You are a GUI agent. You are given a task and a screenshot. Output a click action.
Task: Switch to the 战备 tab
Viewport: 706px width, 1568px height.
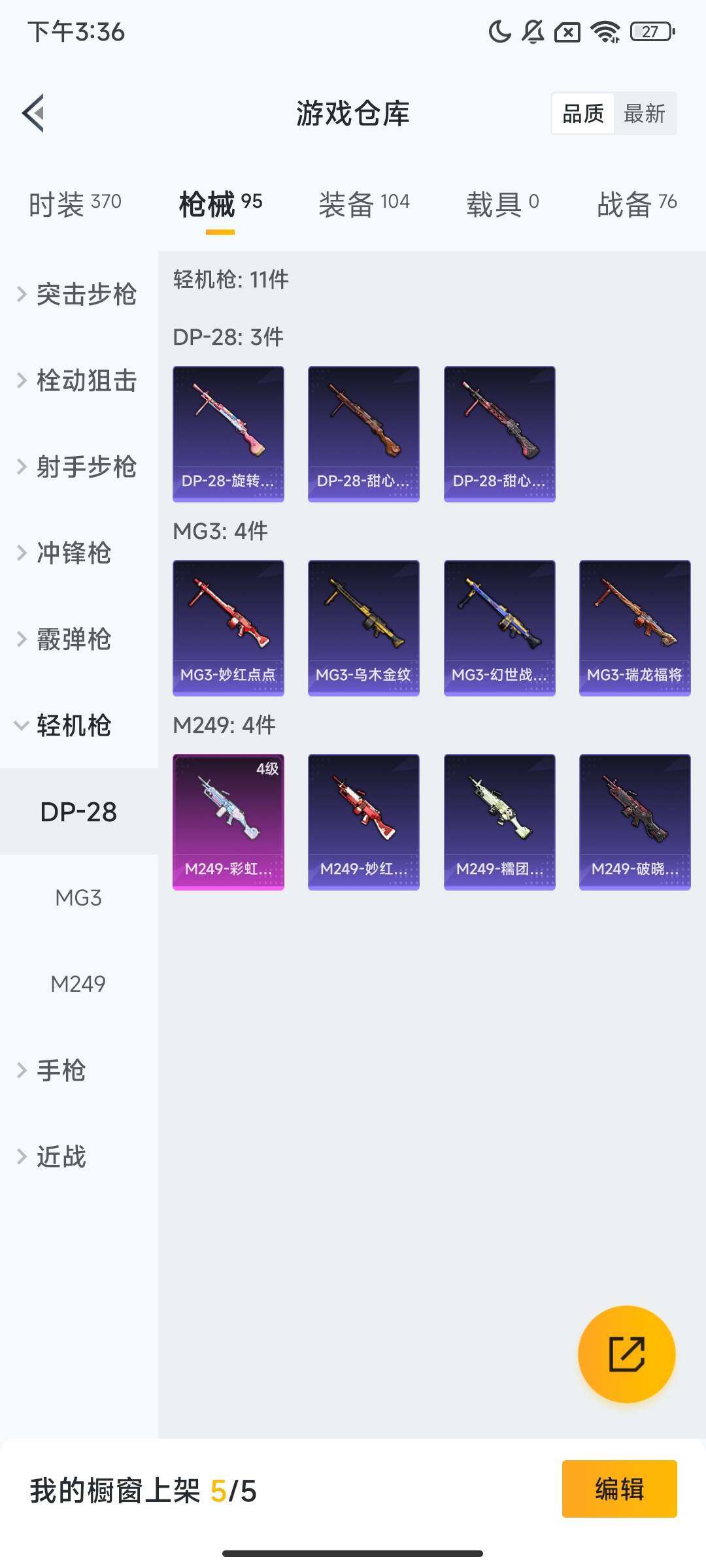(x=636, y=204)
